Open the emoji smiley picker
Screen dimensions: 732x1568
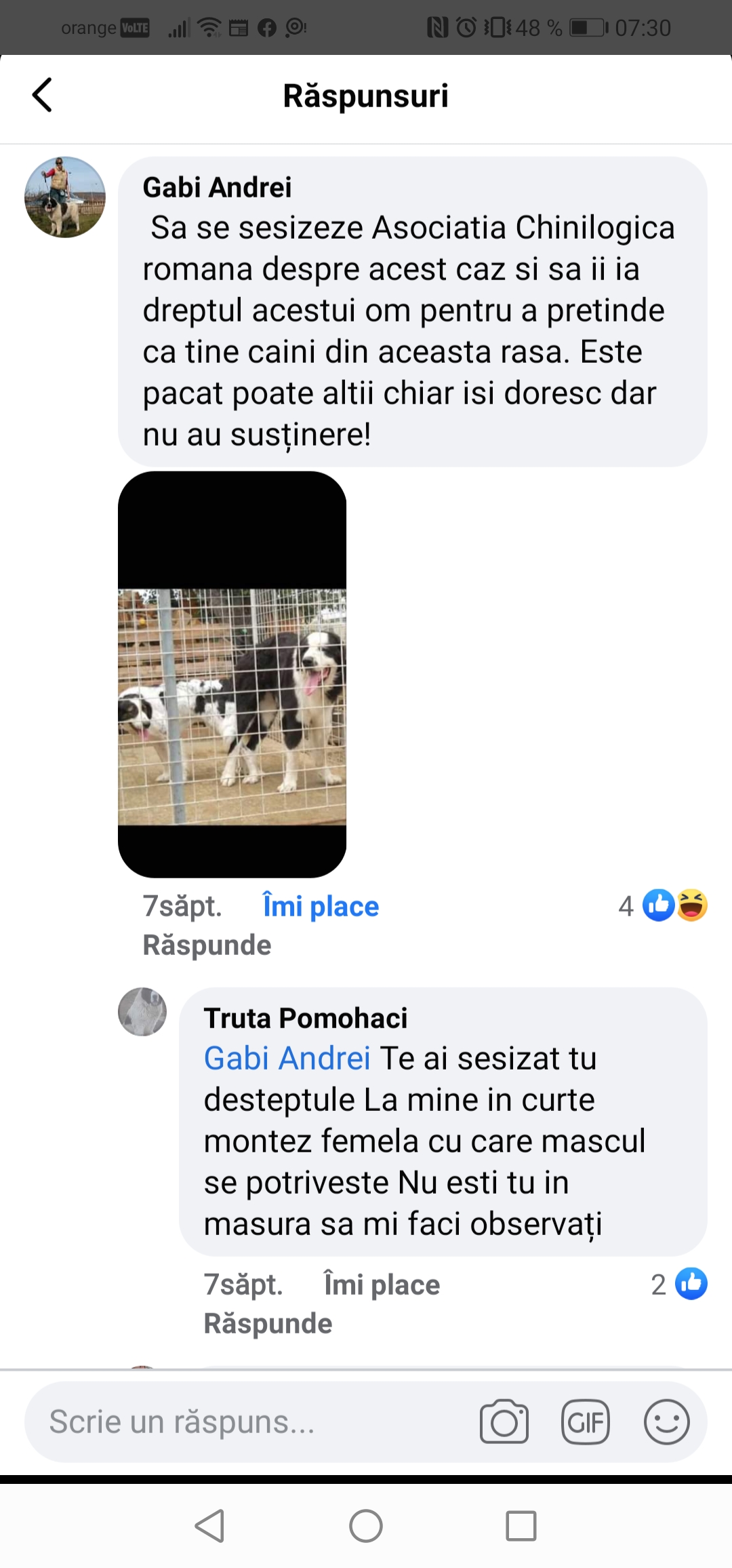point(667,1422)
